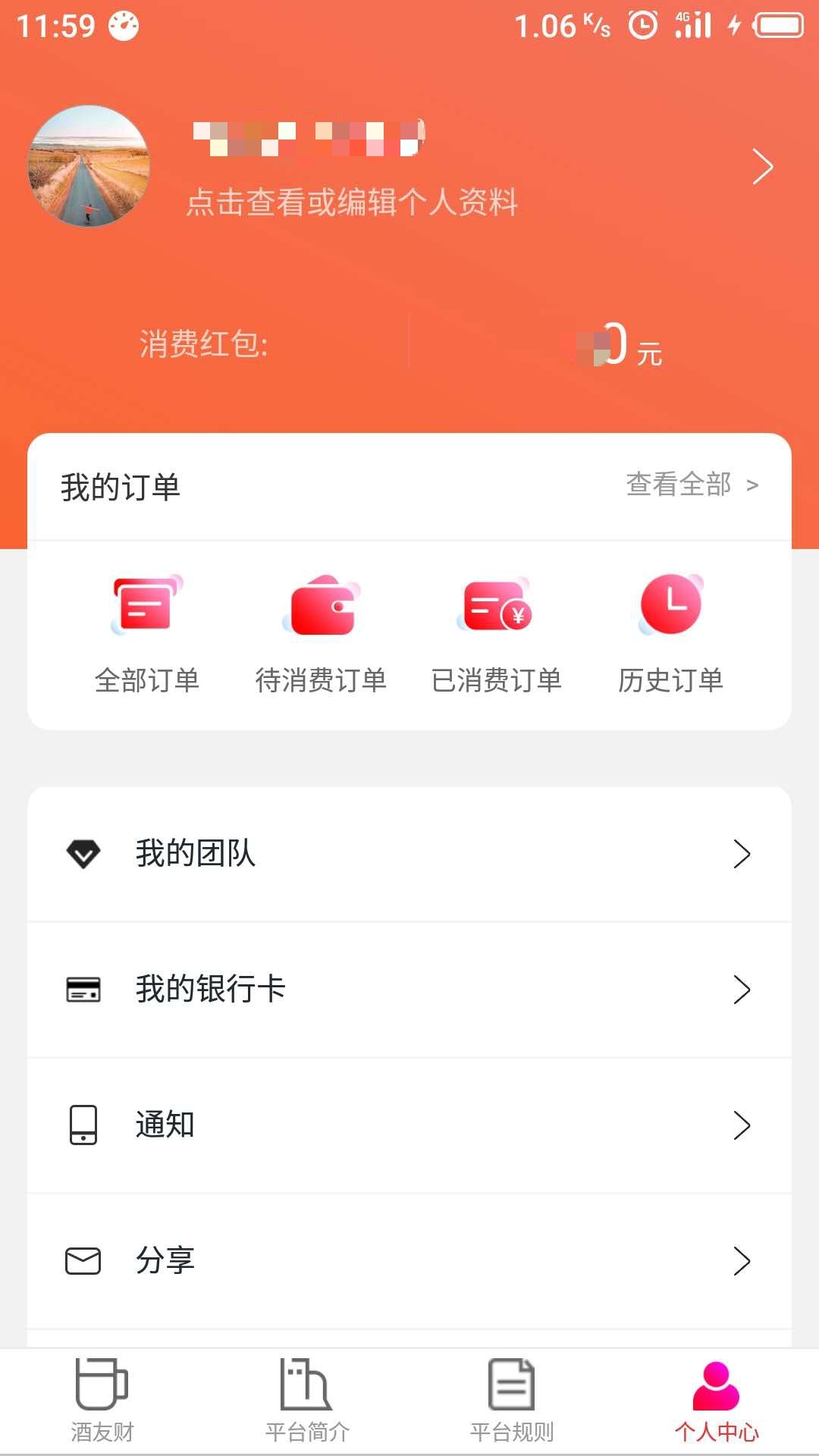Open the 我的银行卡 row

(x=409, y=990)
